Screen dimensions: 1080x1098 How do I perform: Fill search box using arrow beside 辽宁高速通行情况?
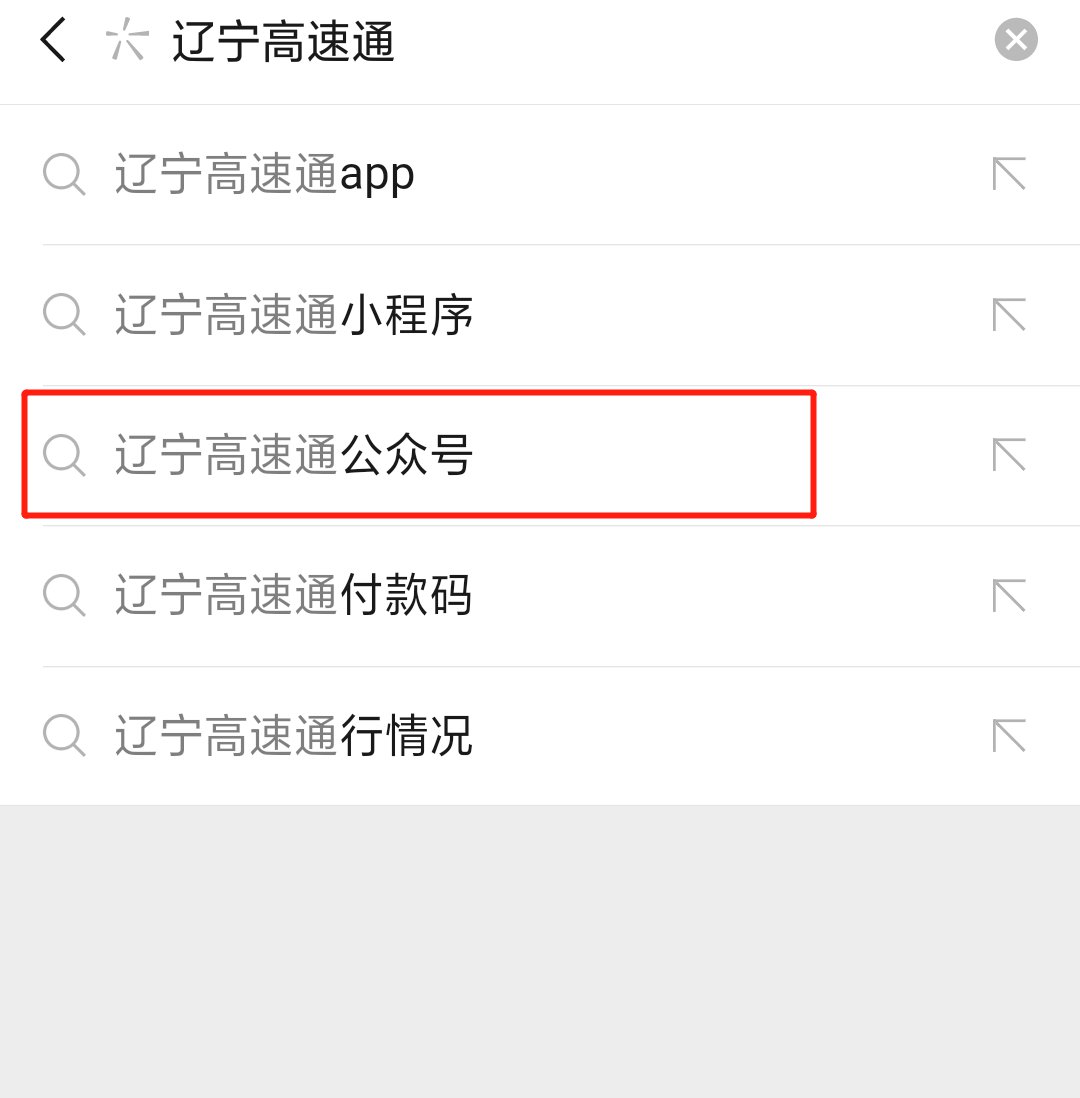pos(1009,736)
